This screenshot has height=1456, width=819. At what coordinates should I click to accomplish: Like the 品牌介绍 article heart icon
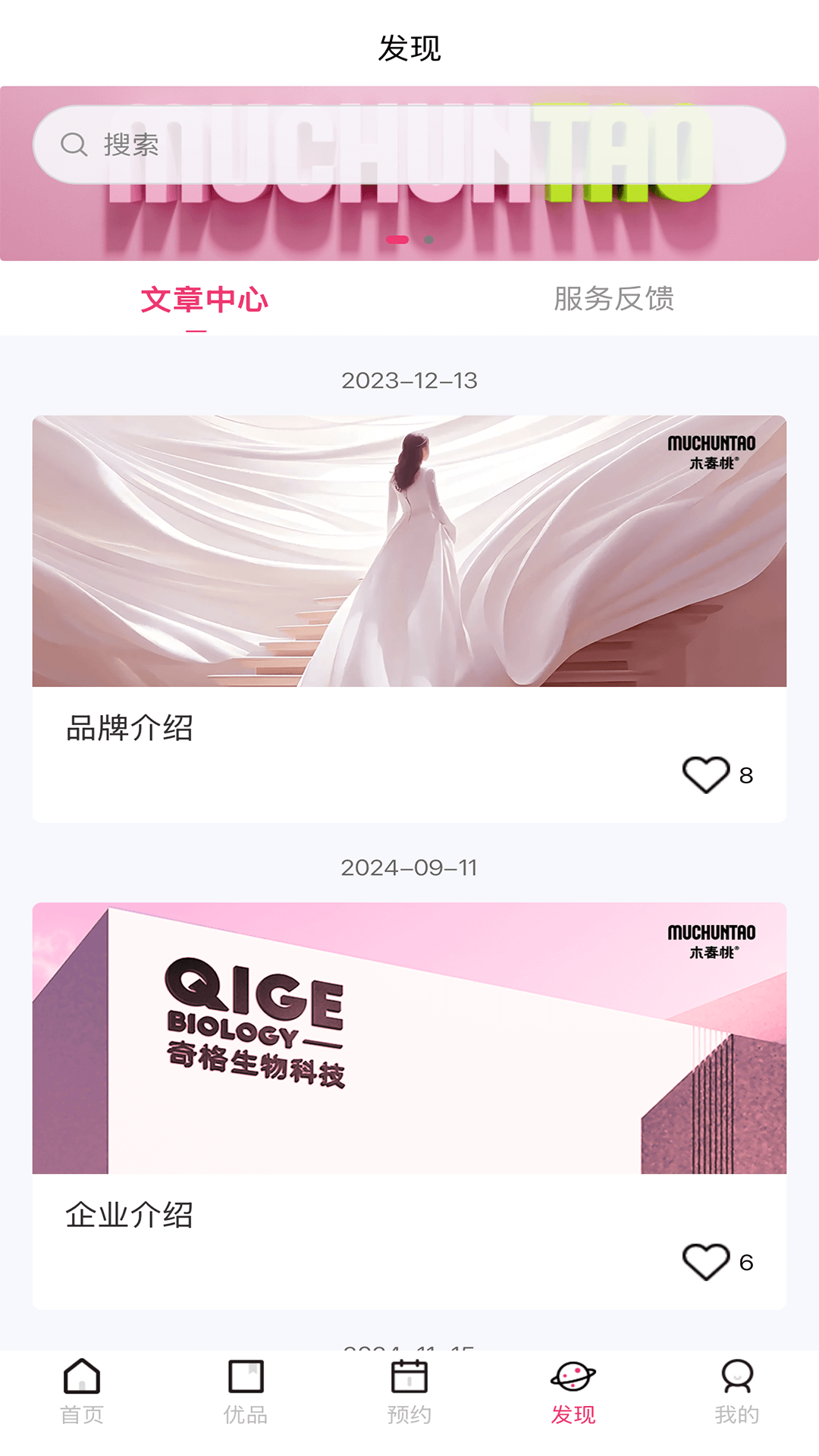pyautogui.click(x=704, y=773)
